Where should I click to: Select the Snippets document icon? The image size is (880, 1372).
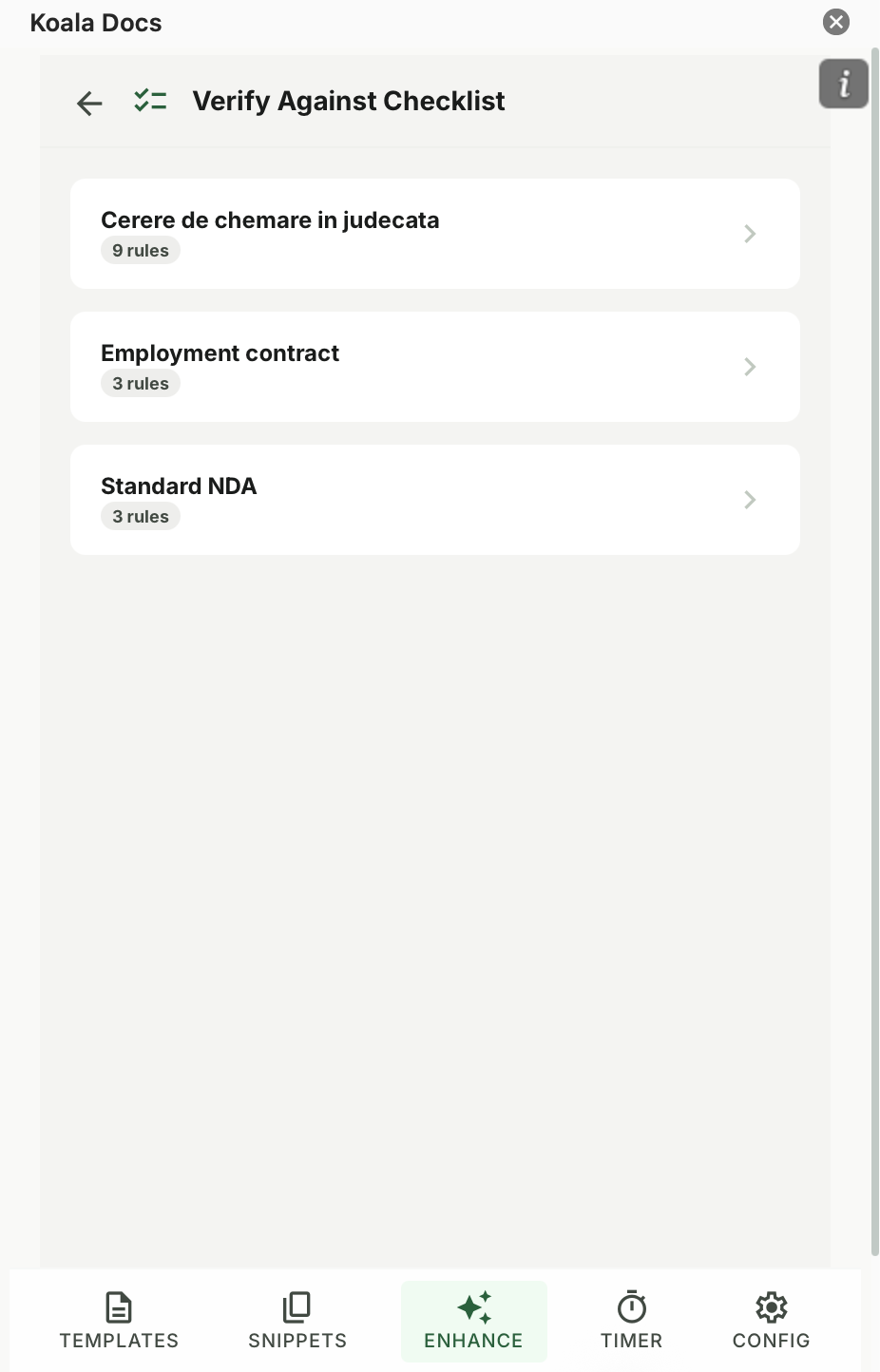tap(297, 1307)
